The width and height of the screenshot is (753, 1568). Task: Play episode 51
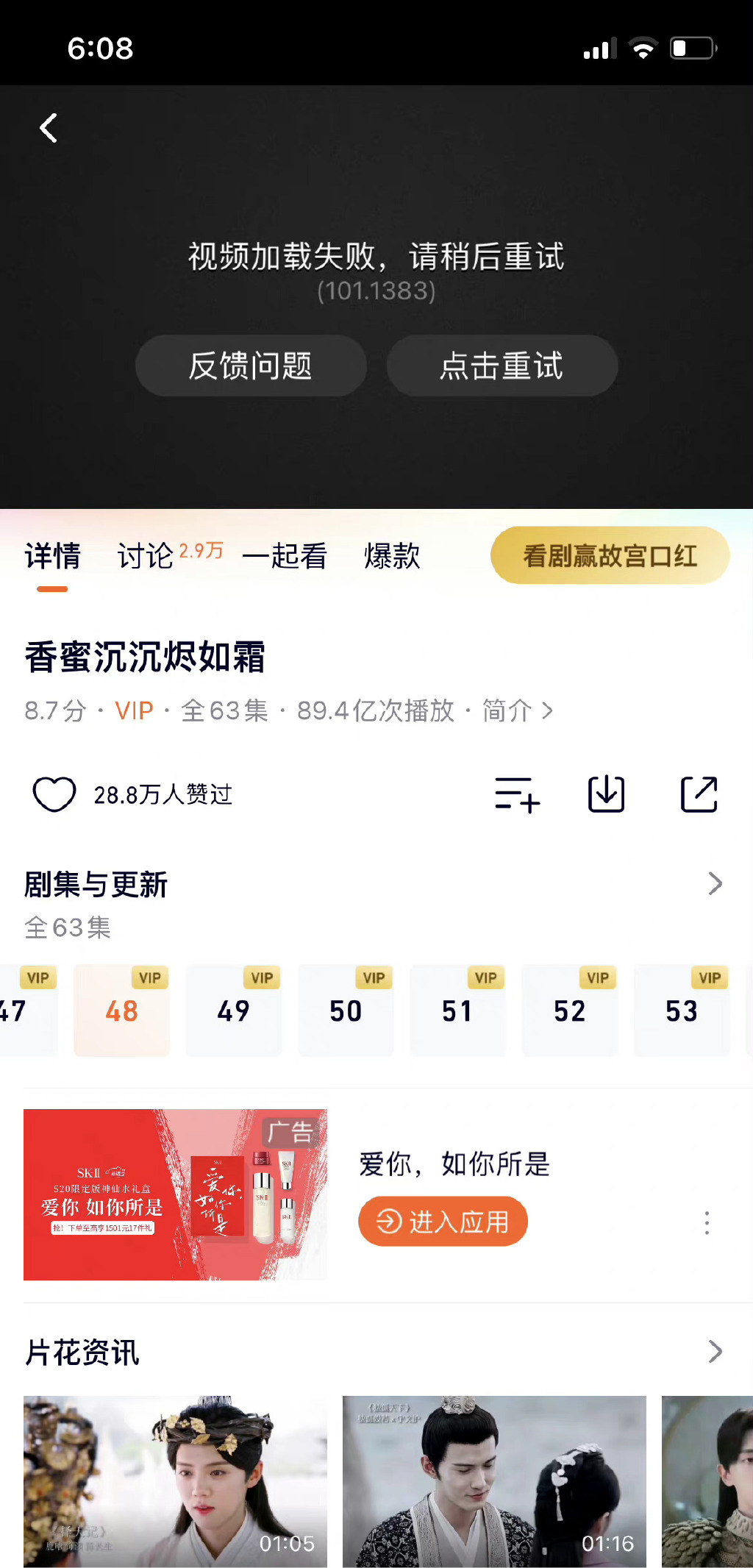click(457, 1011)
